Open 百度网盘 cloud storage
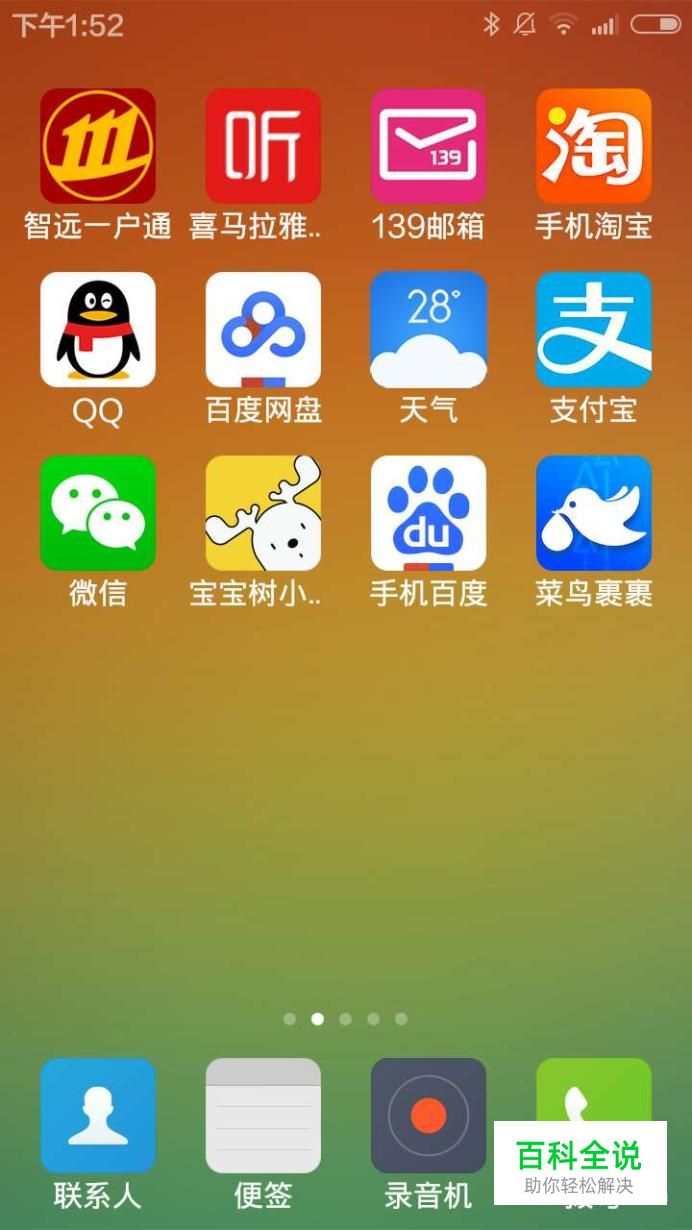692x1230 pixels. [263, 330]
